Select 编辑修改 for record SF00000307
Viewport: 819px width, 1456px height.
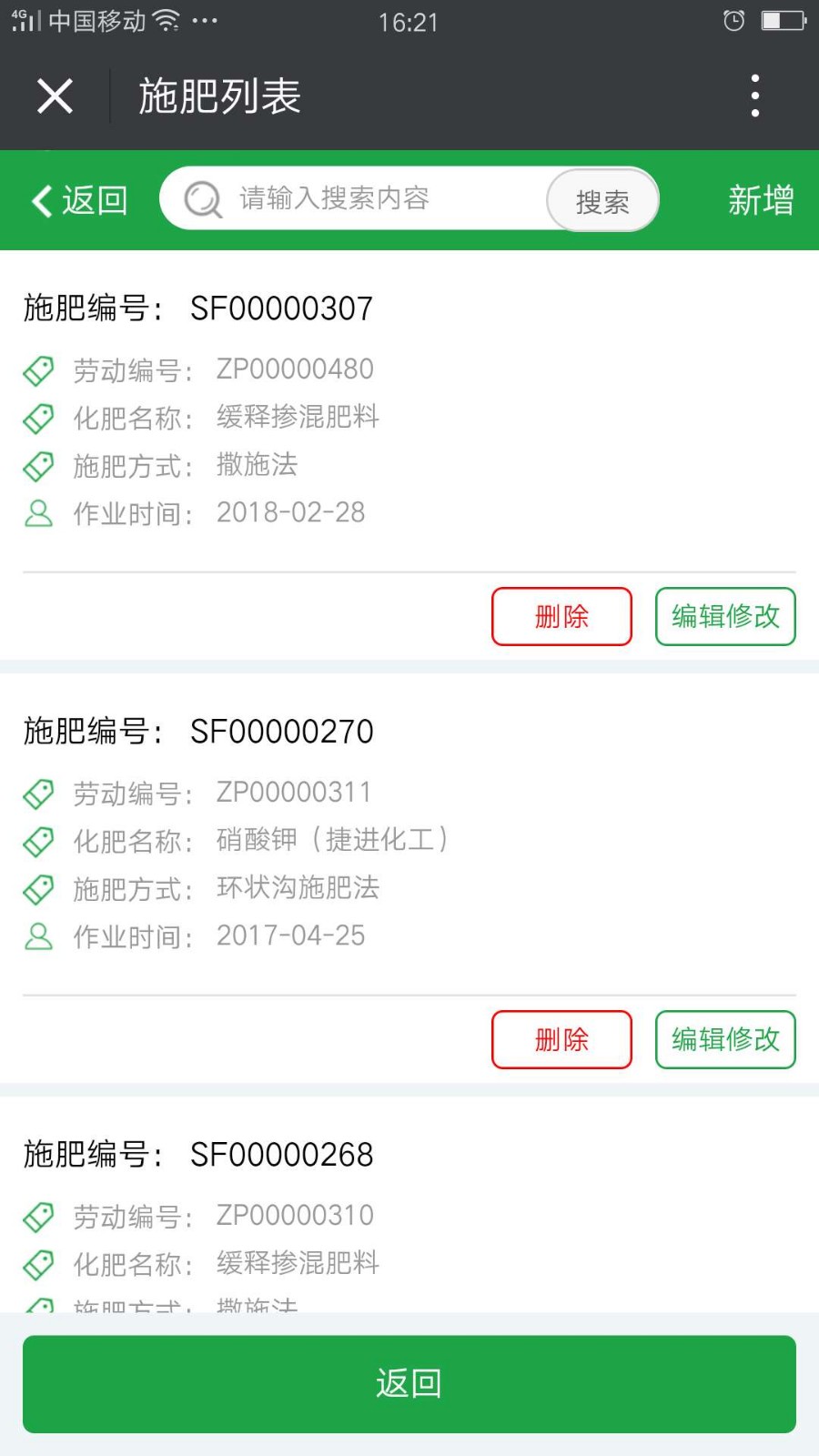click(x=725, y=616)
